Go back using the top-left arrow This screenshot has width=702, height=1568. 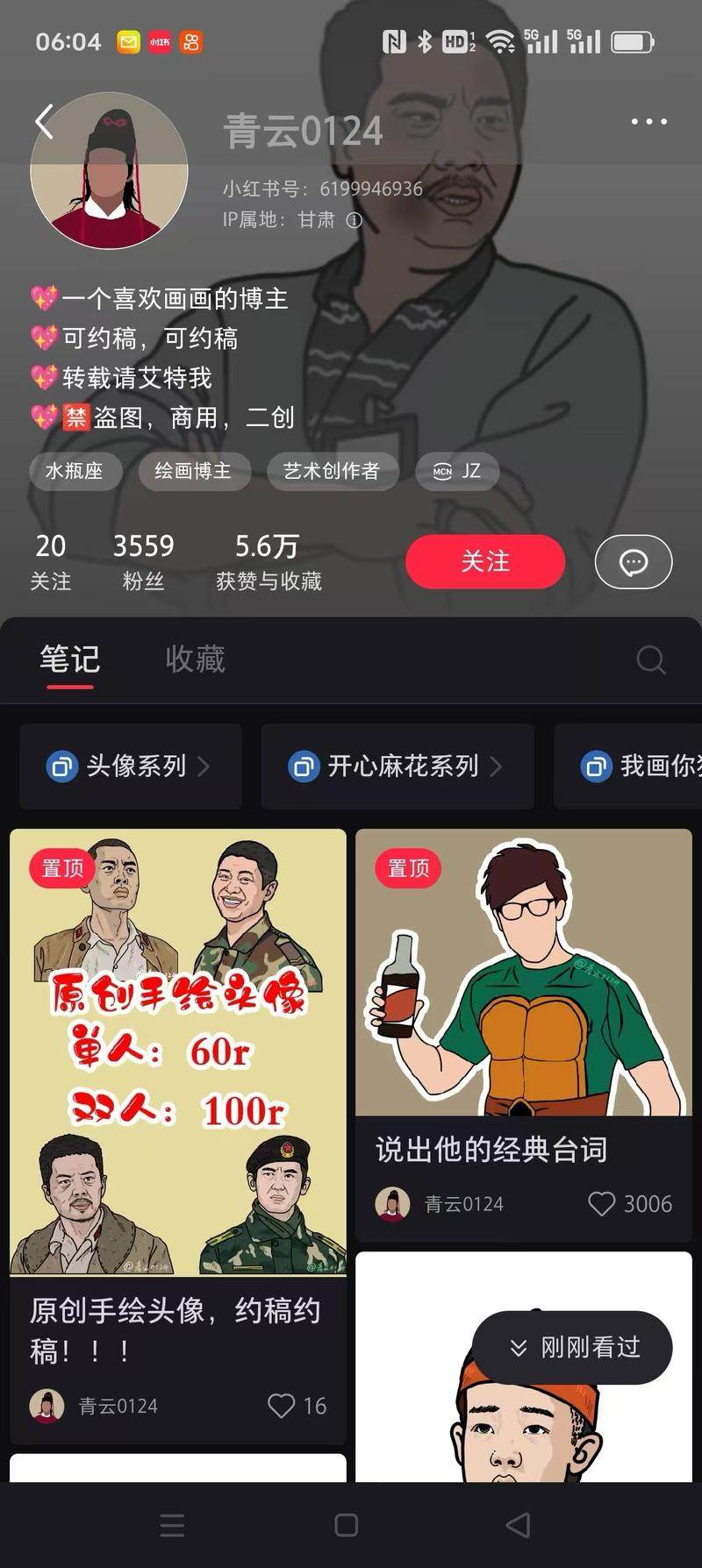click(44, 122)
